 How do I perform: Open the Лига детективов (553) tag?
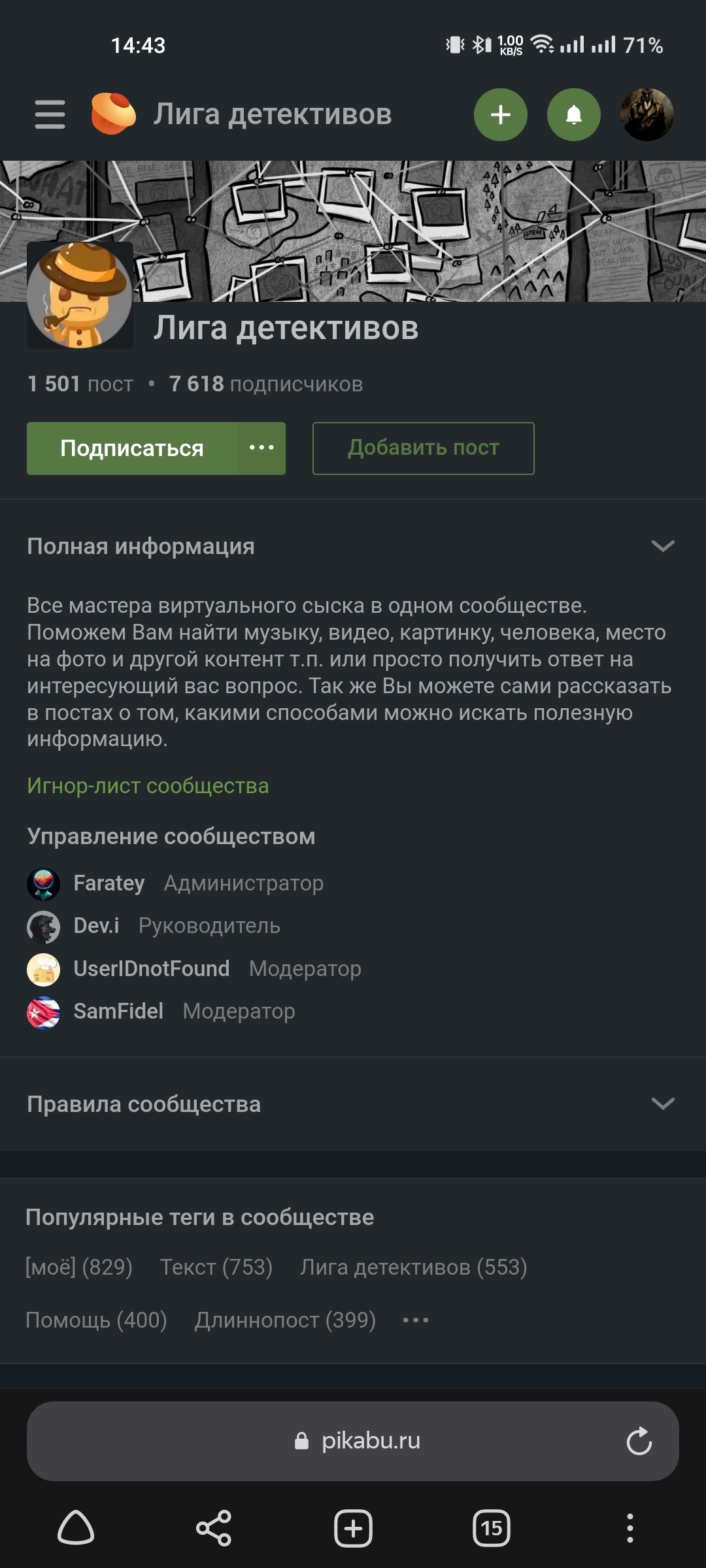point(413,1267)
